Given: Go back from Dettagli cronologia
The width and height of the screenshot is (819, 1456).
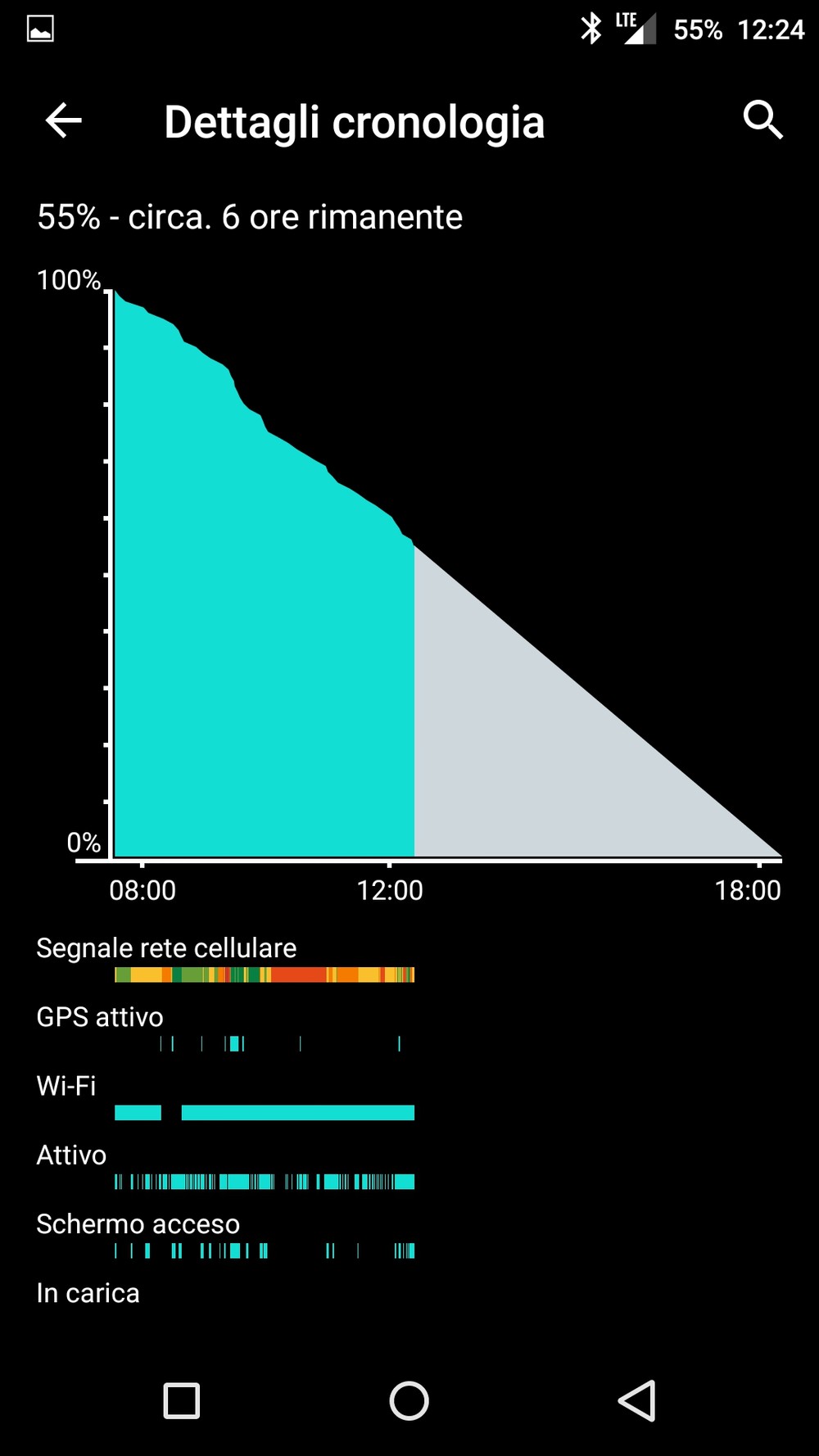Looking at the screenshot, I should coord(63,121).
